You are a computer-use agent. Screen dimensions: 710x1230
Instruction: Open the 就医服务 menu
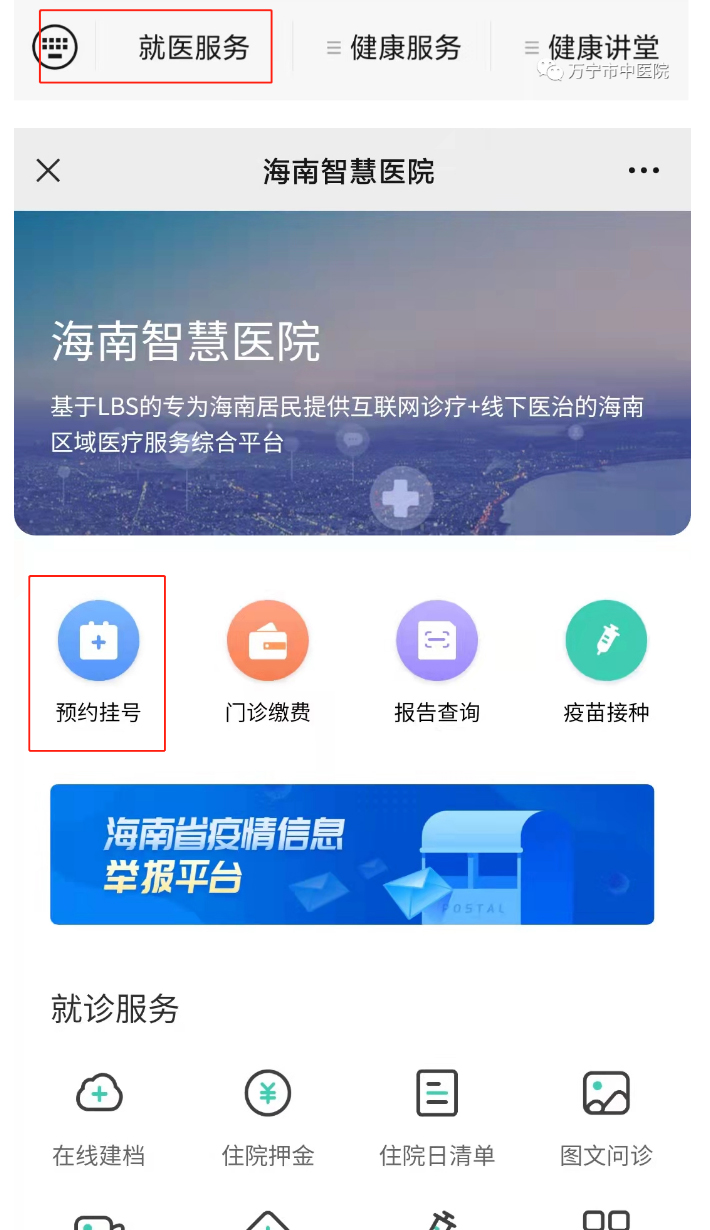pyautogui.click(x=194, y=47)
